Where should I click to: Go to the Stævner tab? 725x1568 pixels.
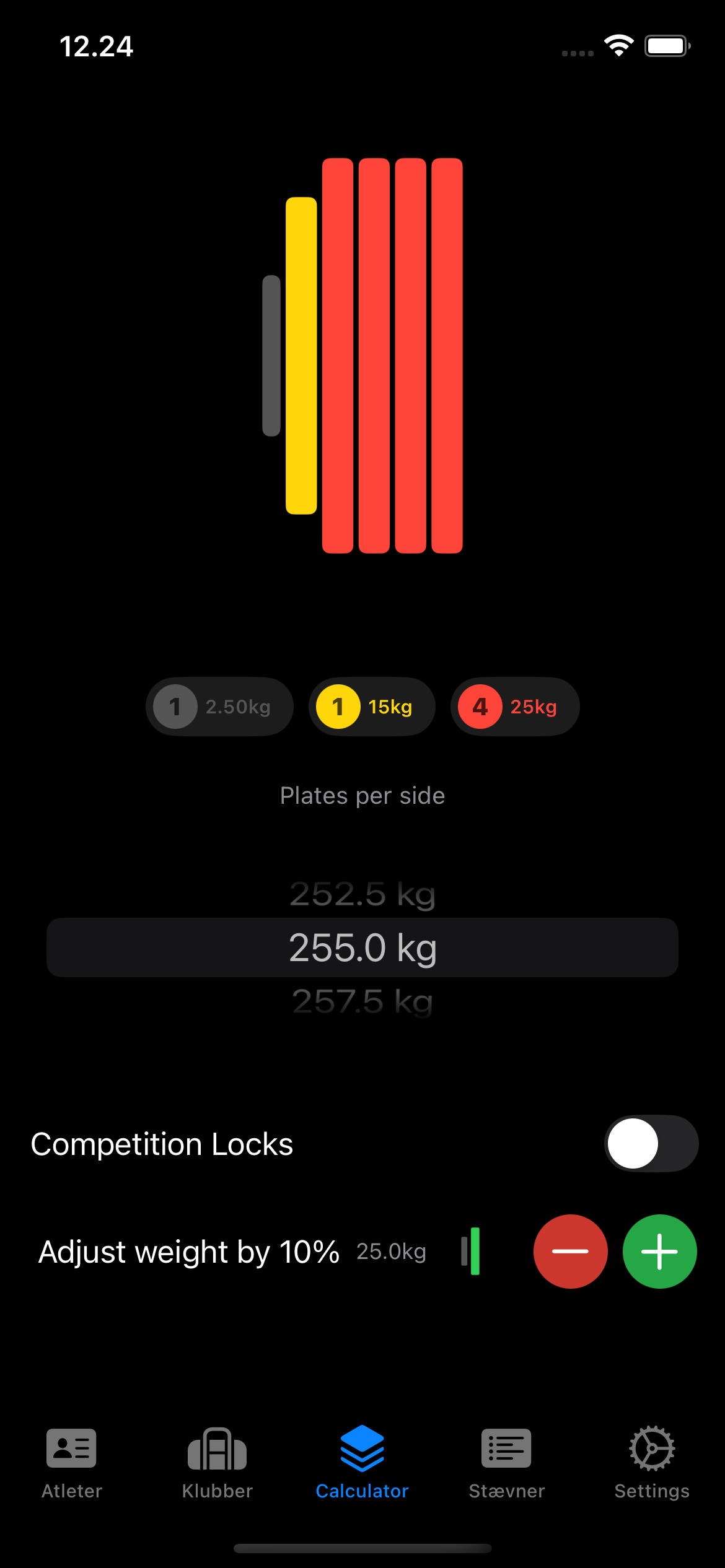tap(507, 1463)
